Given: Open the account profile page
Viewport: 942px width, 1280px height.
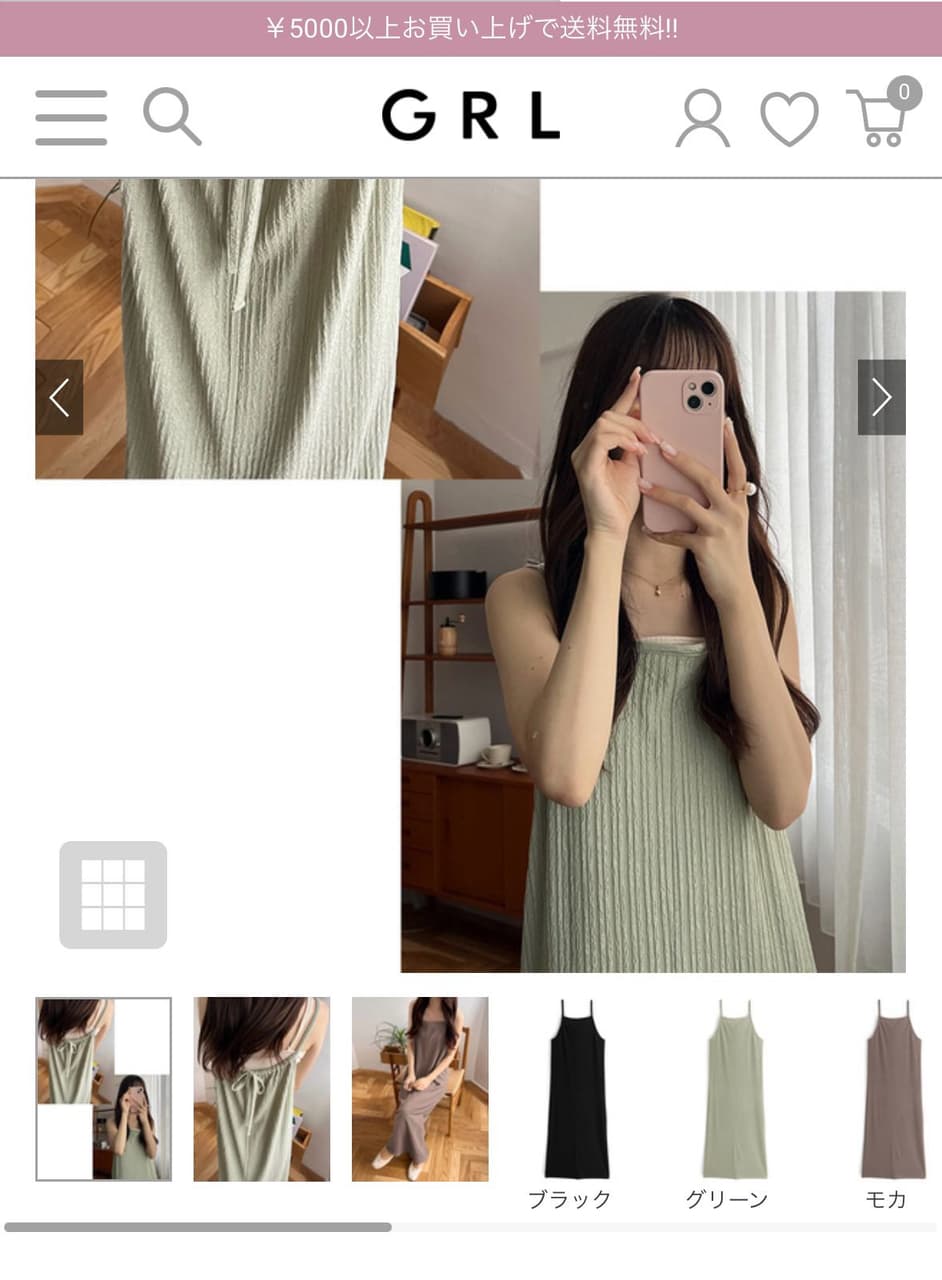Looking at the screenshot, I should [702, 117].
